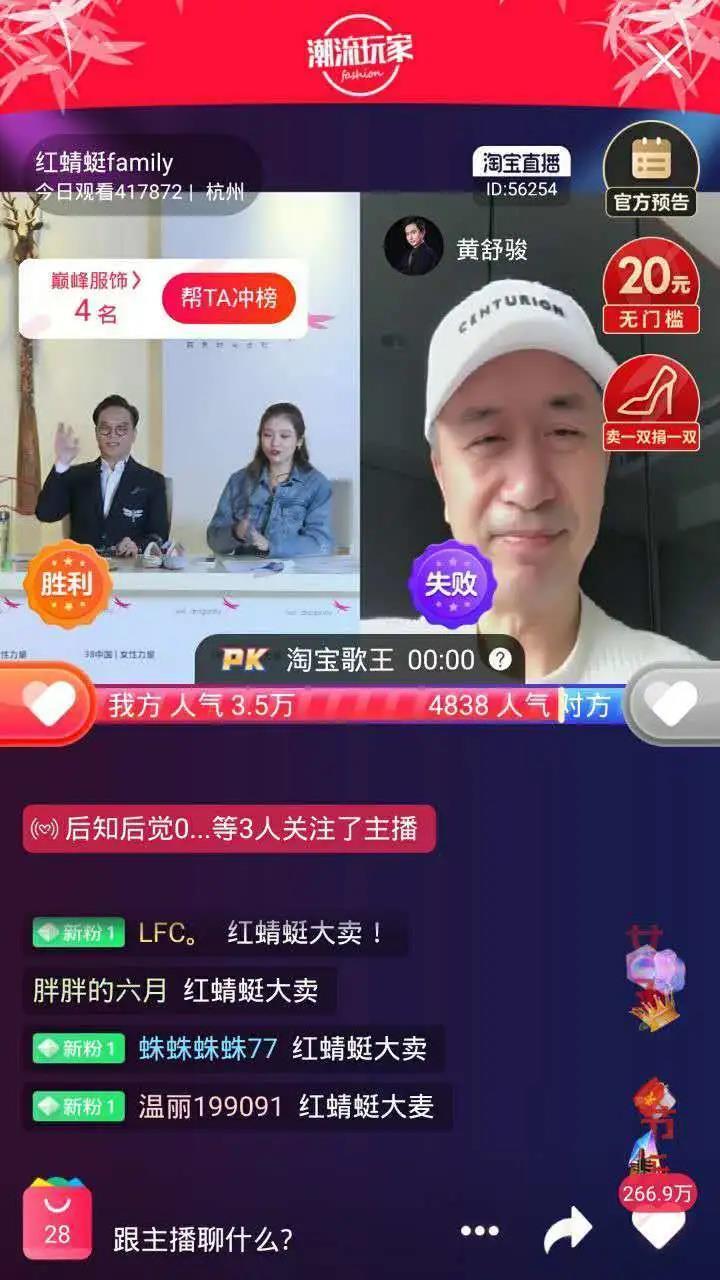Open the 卖一双捐一双 promotion
Screen dimensions: 720x1280
(x=651, y=403)
